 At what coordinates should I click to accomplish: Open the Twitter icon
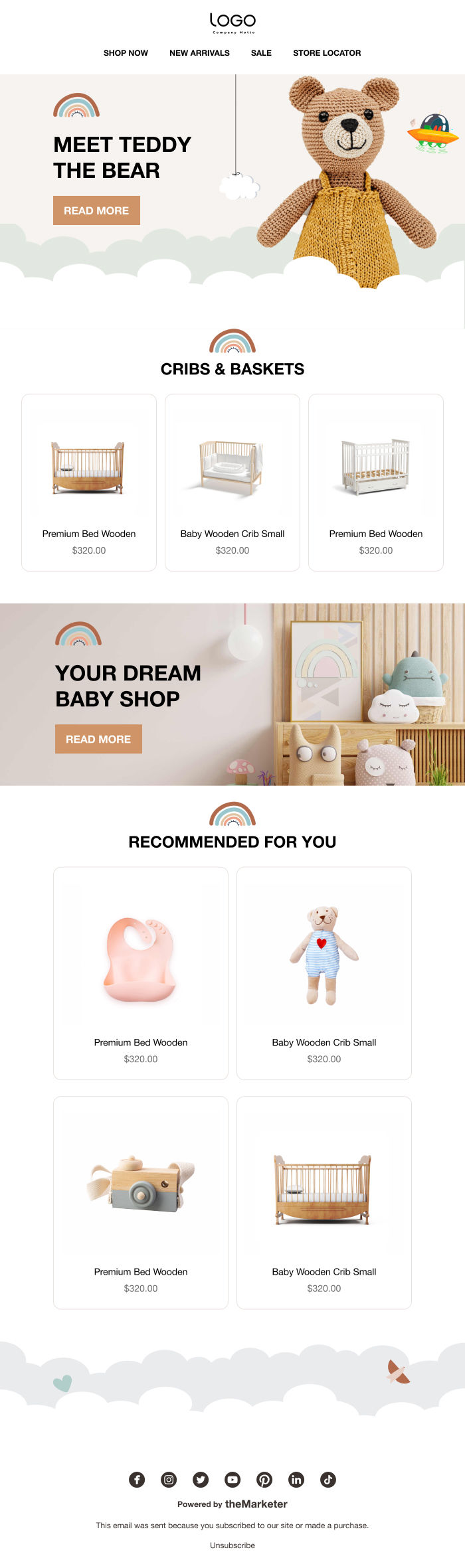coord(201,1480)
